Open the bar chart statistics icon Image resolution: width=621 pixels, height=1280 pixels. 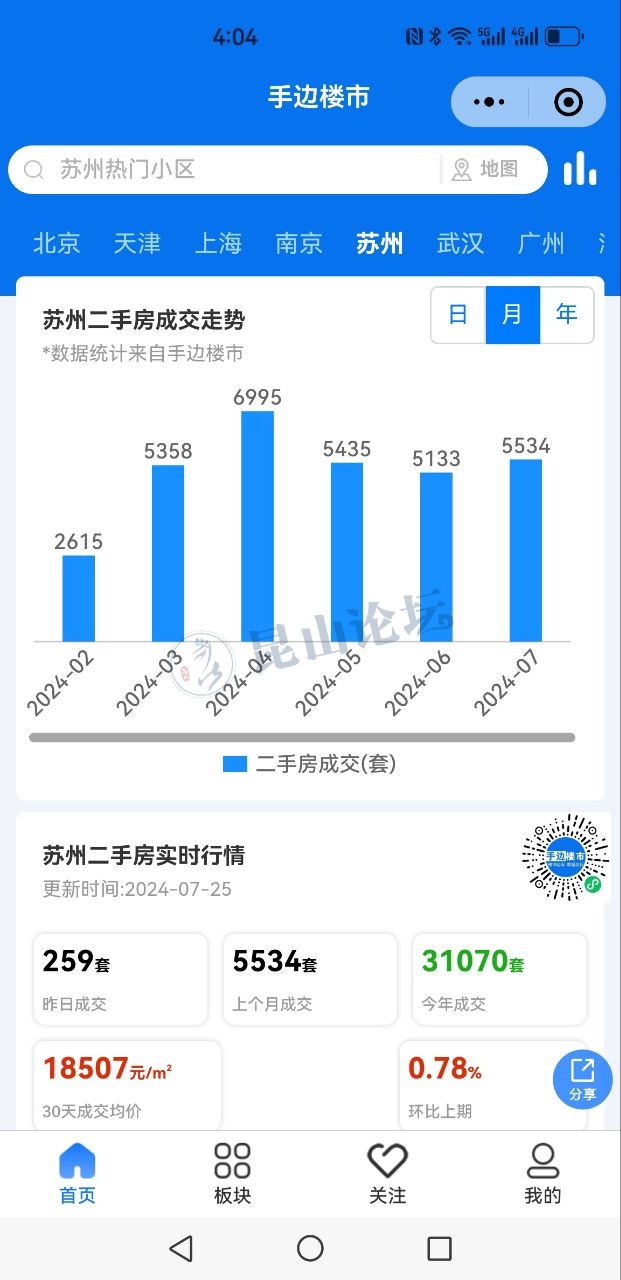pyautogui.click(x=580, y=169)
